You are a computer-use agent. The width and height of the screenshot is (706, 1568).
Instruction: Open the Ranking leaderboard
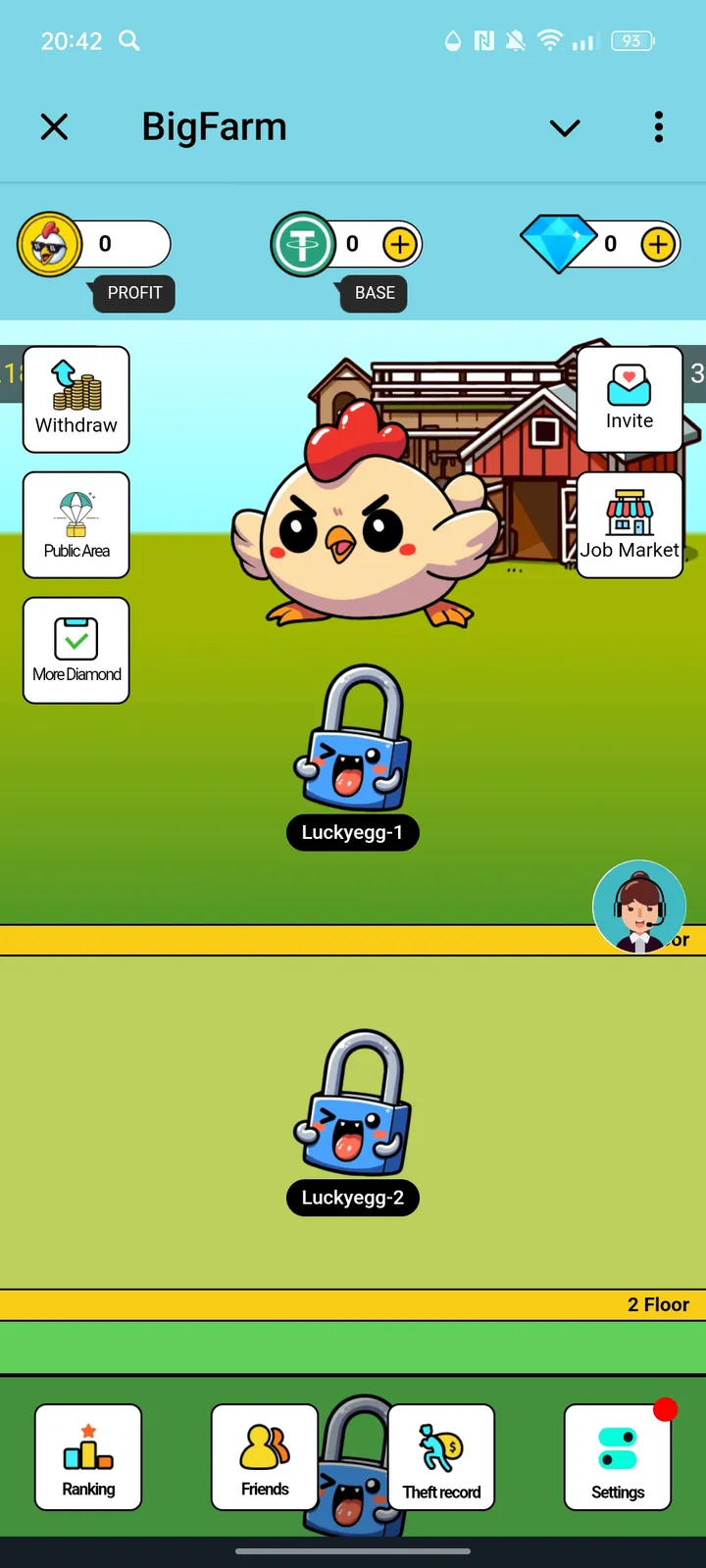[88, 1457]
